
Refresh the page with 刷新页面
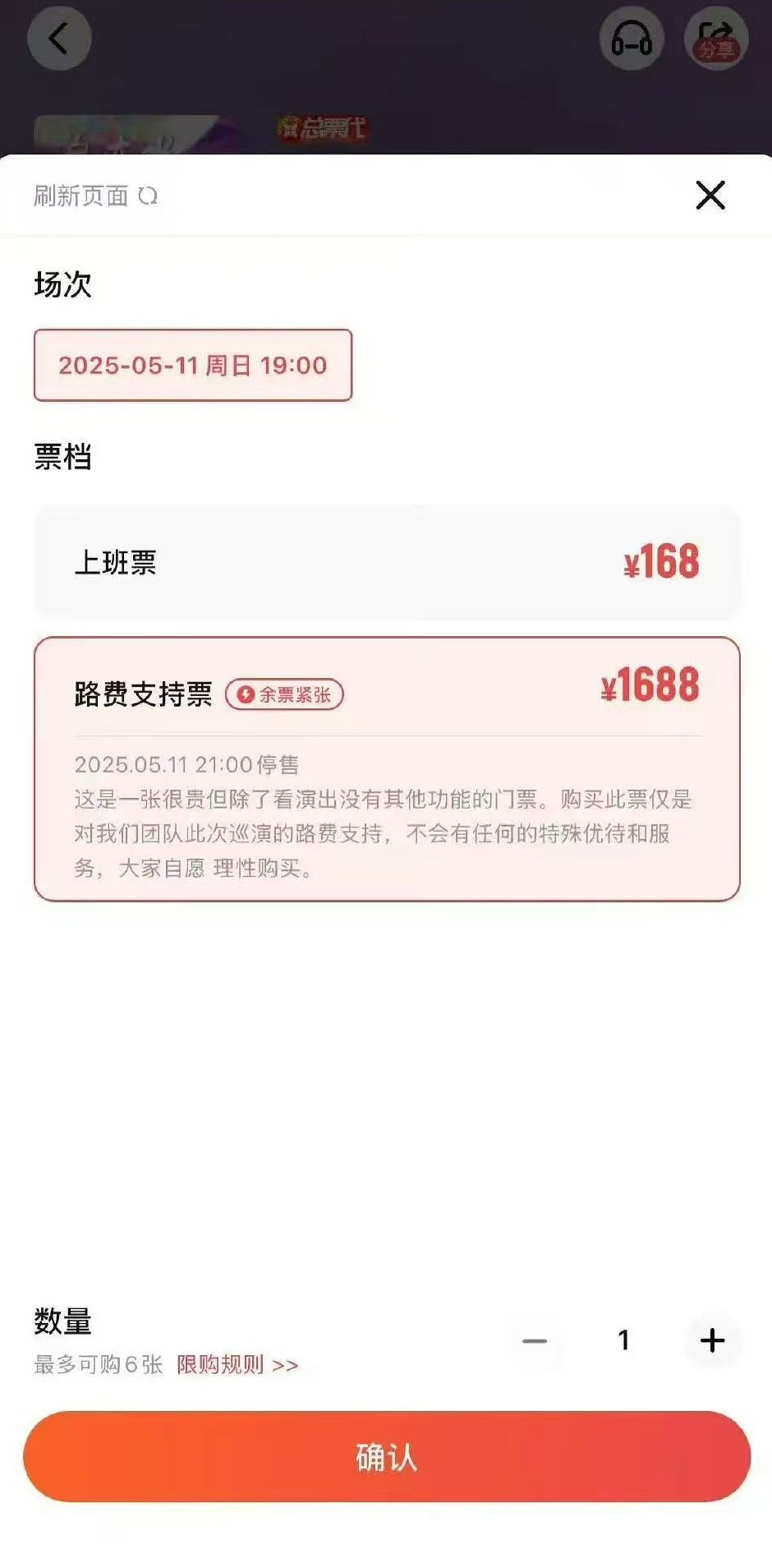[x=95, y=196]
